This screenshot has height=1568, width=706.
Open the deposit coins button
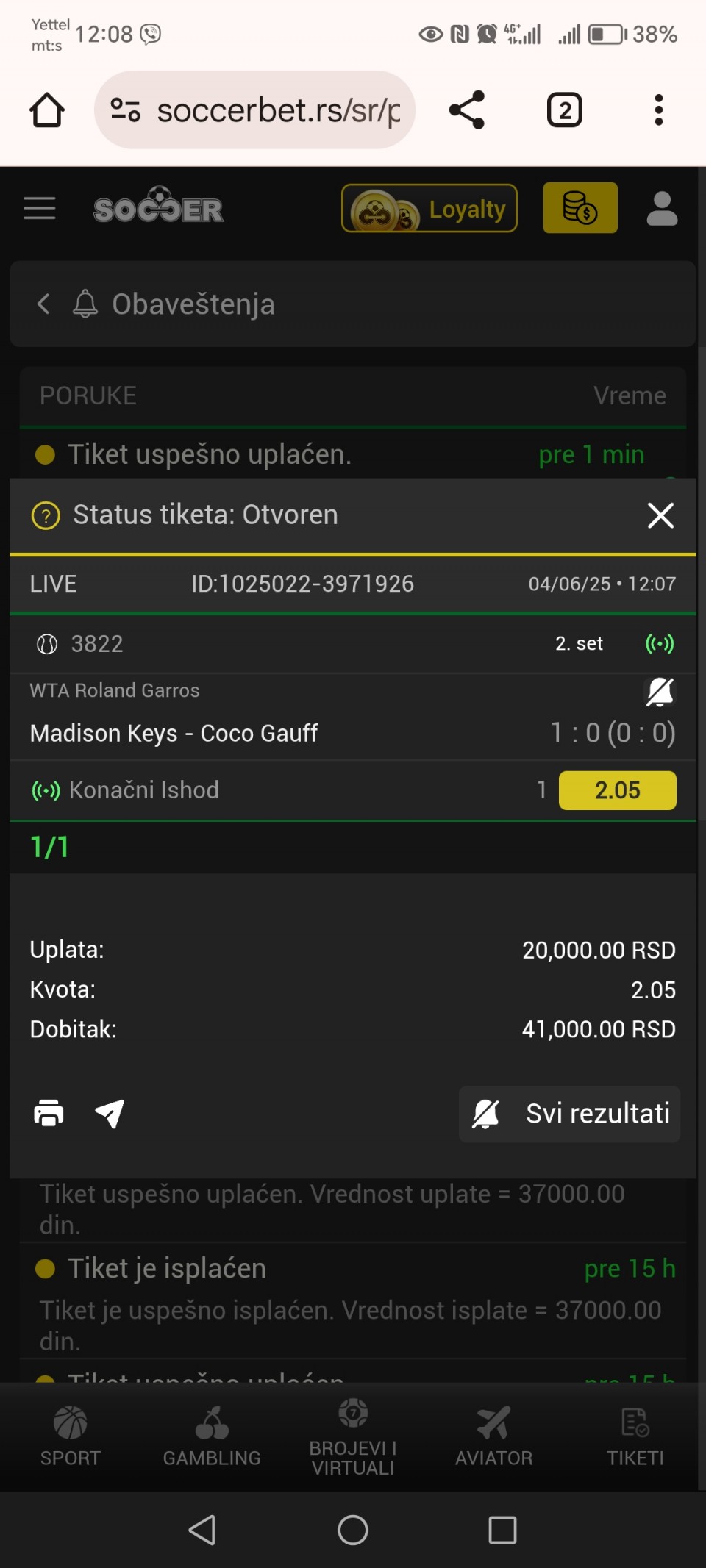(580, 208)
